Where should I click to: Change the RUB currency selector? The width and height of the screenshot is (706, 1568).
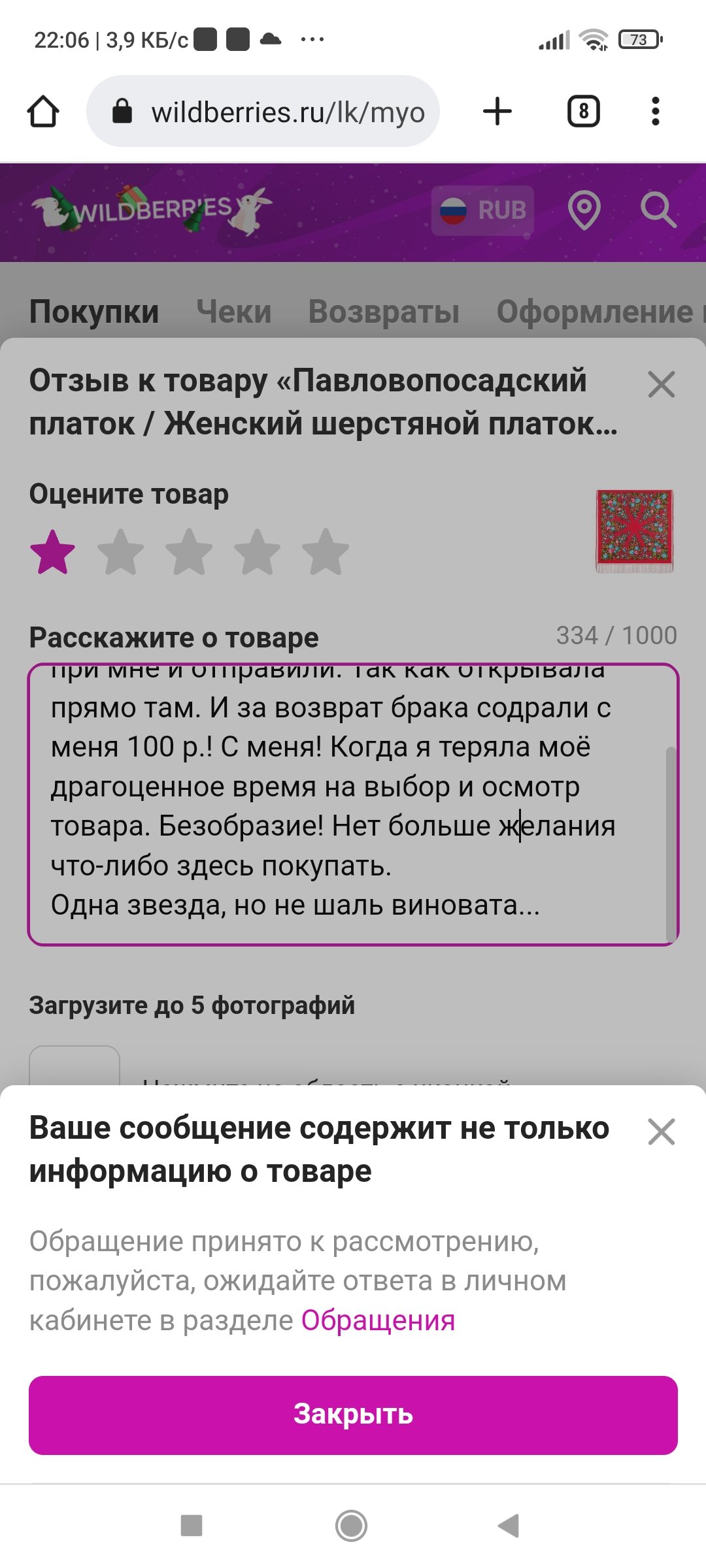(x=482, y=210)
